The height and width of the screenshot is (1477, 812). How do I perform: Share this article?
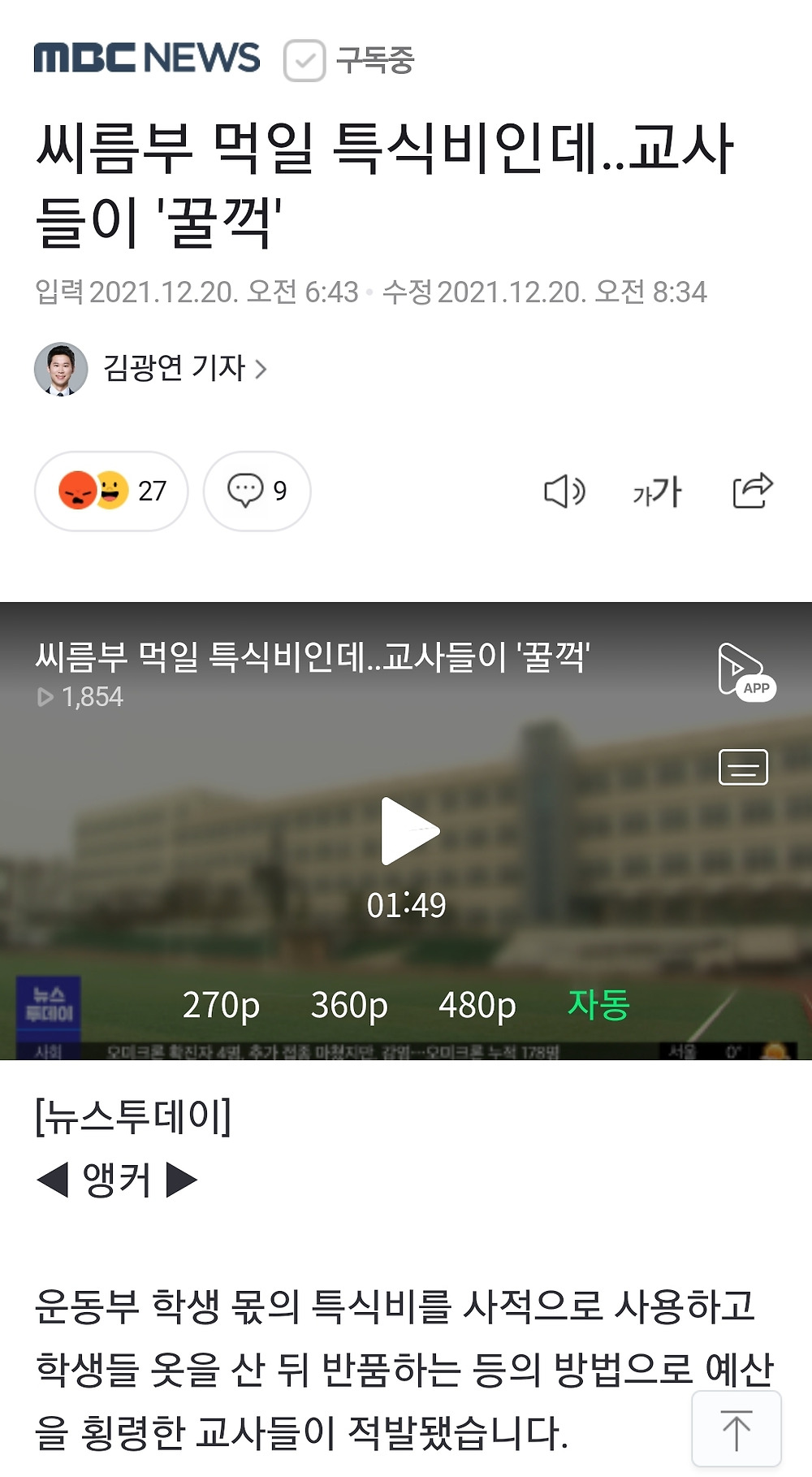tap(752, 491)
